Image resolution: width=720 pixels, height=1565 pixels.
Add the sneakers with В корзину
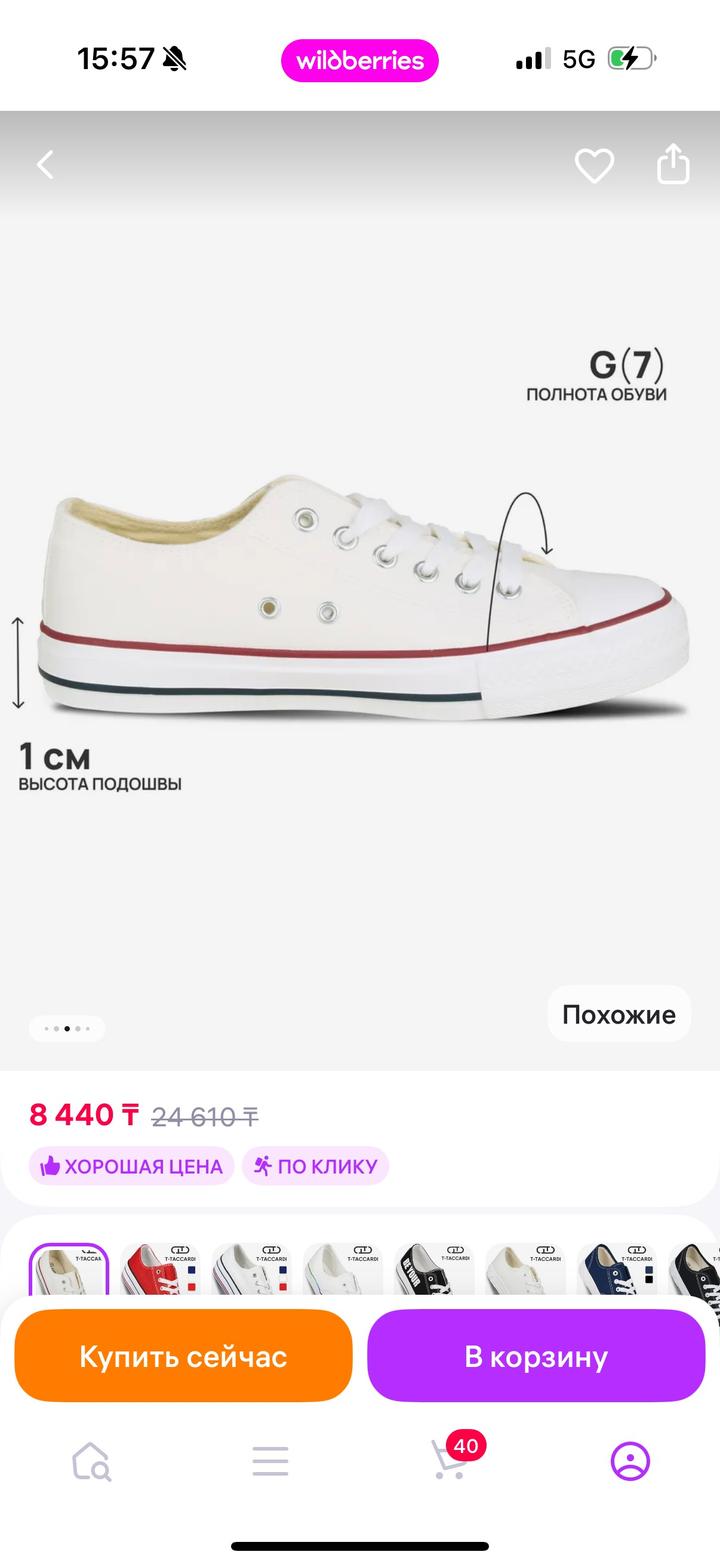[x=536, y=1356]
